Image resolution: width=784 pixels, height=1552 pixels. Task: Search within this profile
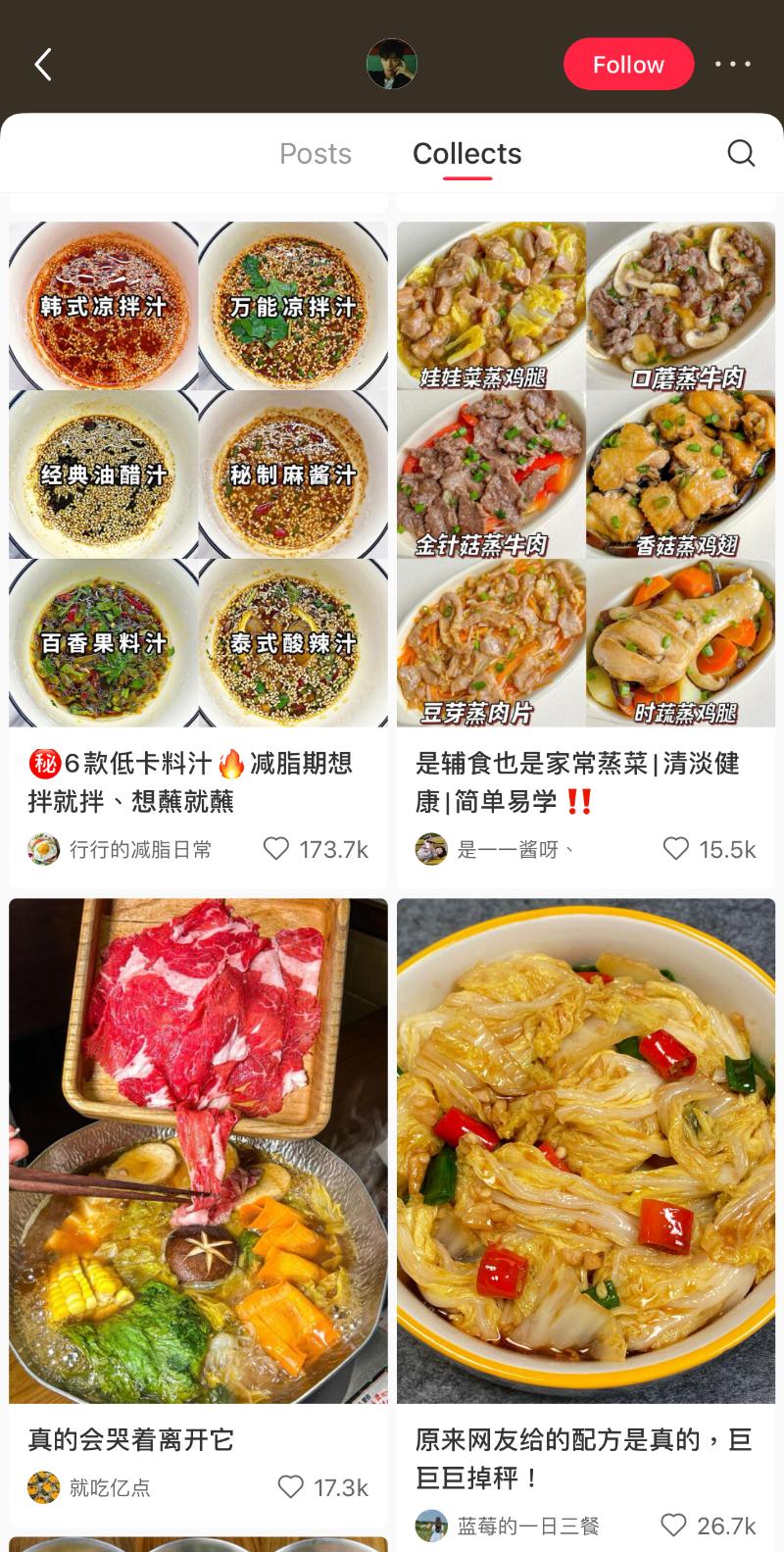tap(741, 153)
